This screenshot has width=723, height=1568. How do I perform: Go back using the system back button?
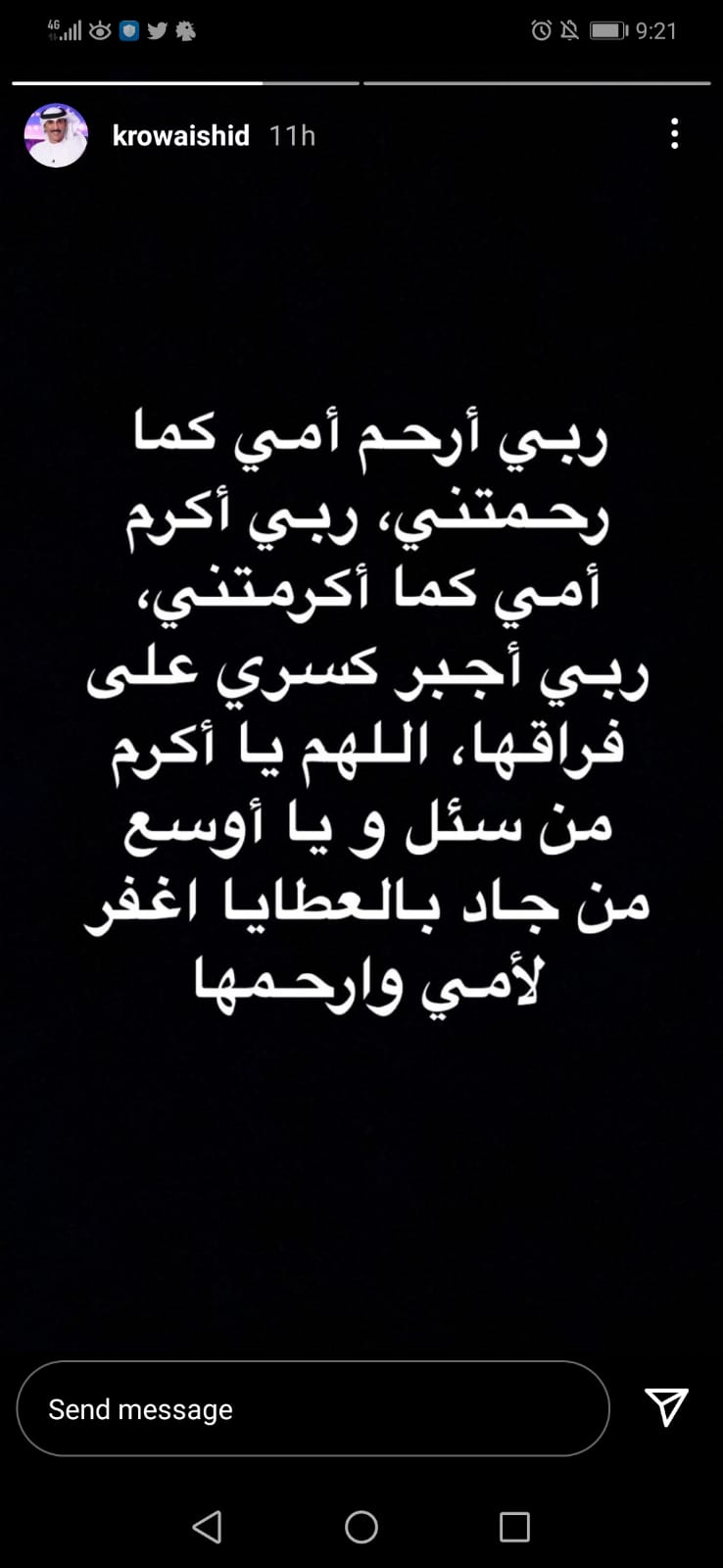pyautogui.click(x=207, y=1527)
